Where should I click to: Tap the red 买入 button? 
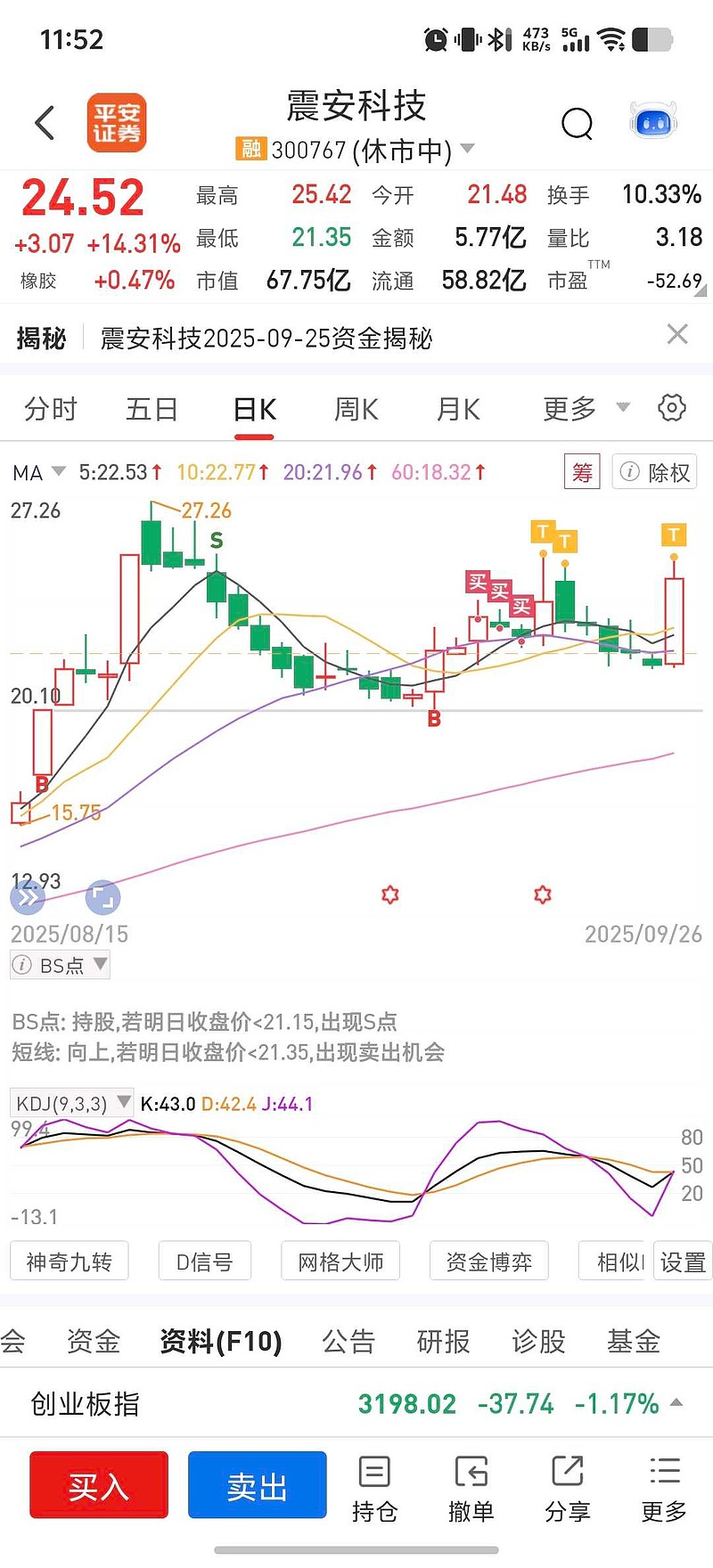coord(99,1485)
